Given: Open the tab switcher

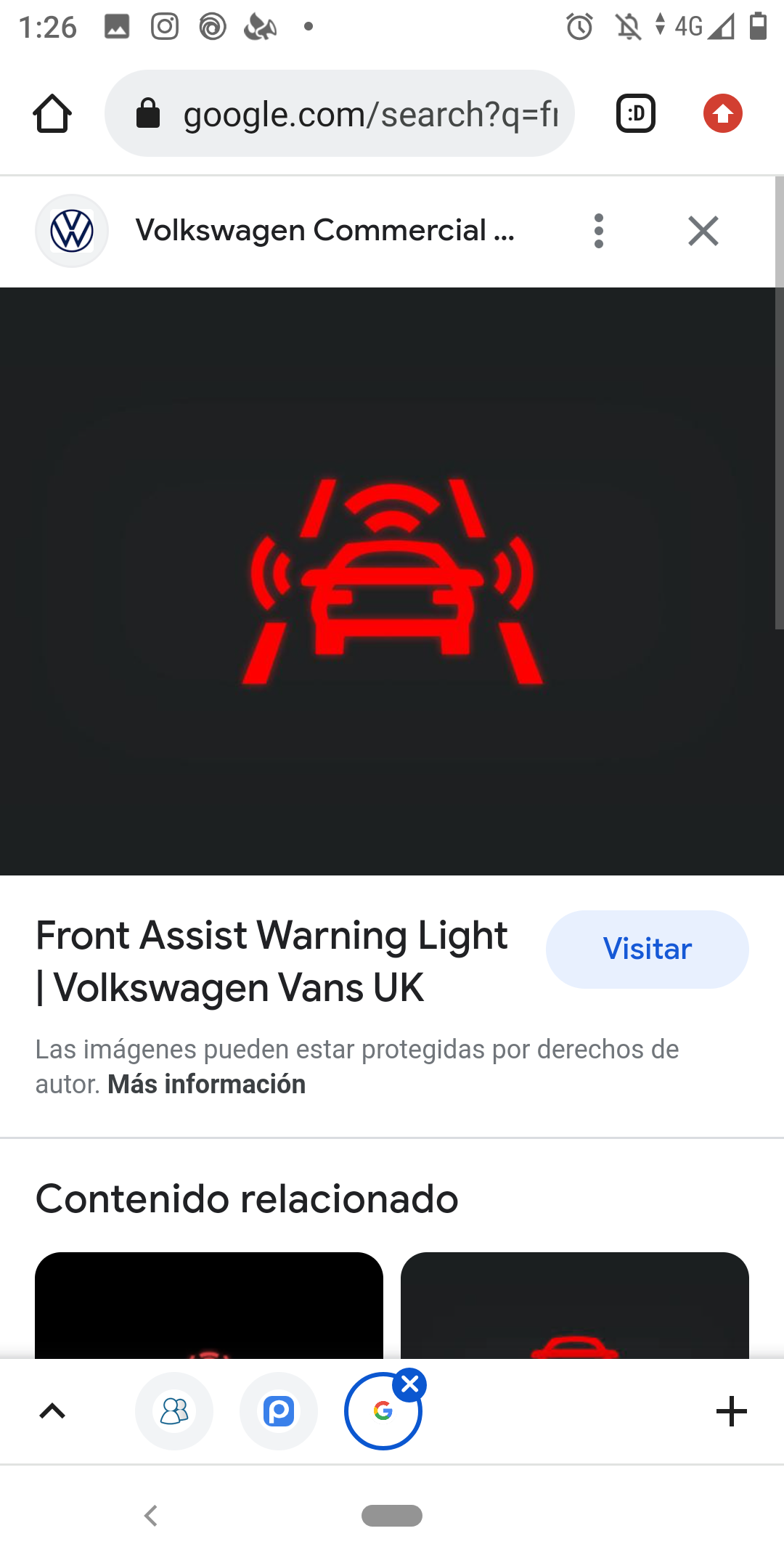Looking at the screenshot, I should (x=635, y=114).
